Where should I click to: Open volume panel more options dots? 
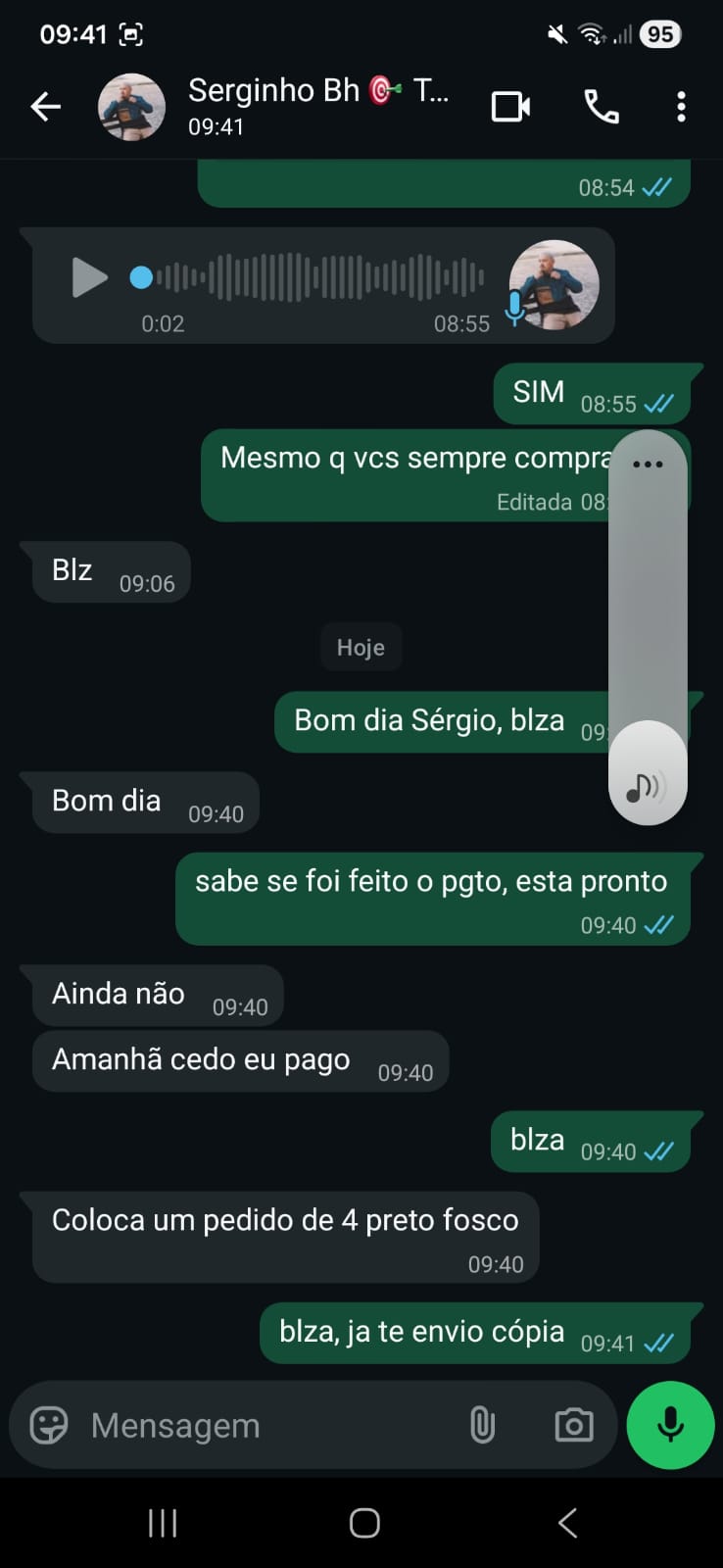point(648,465)
